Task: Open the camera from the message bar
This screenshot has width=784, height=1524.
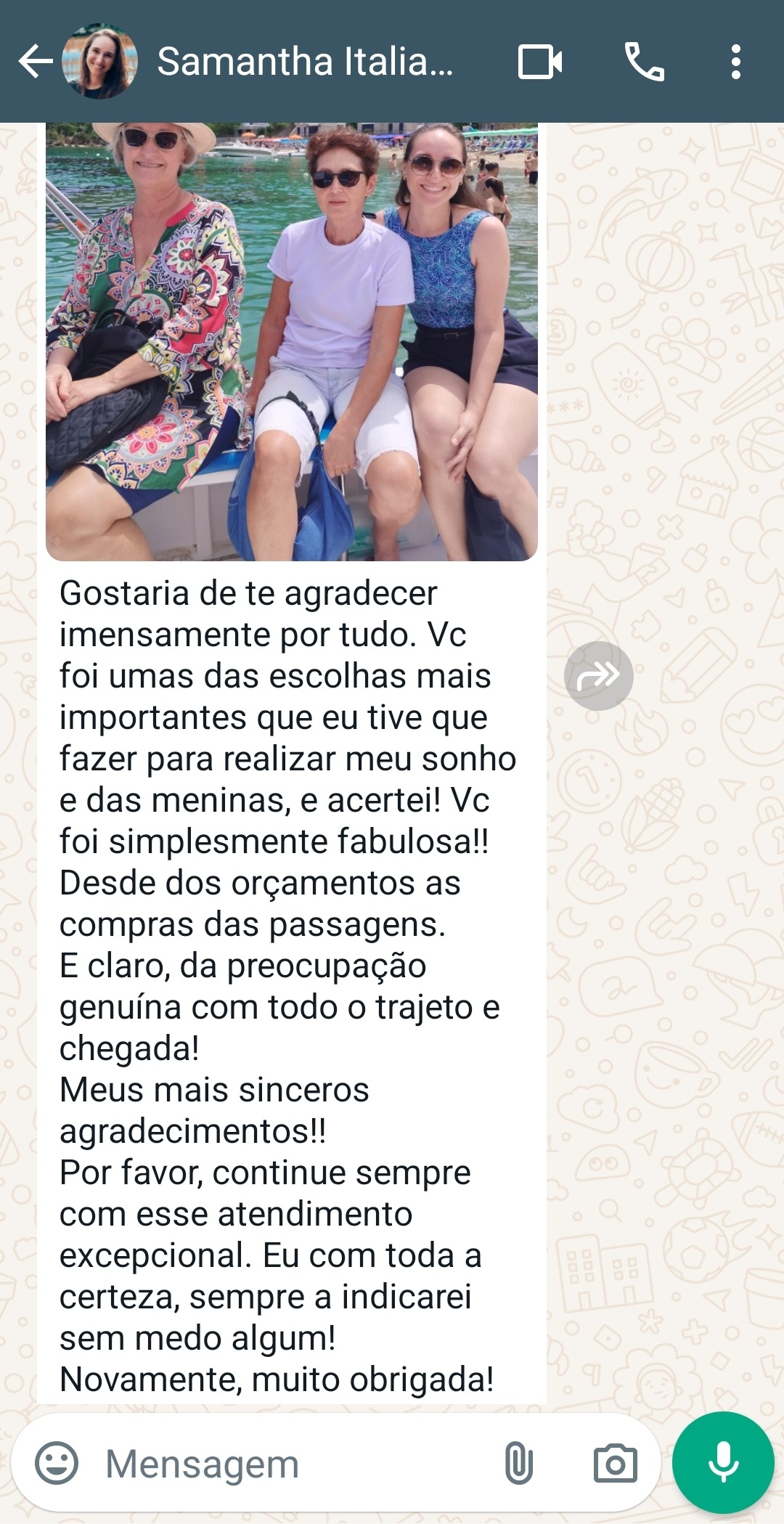Action: pyautogui.click(x=615, y=1463)
